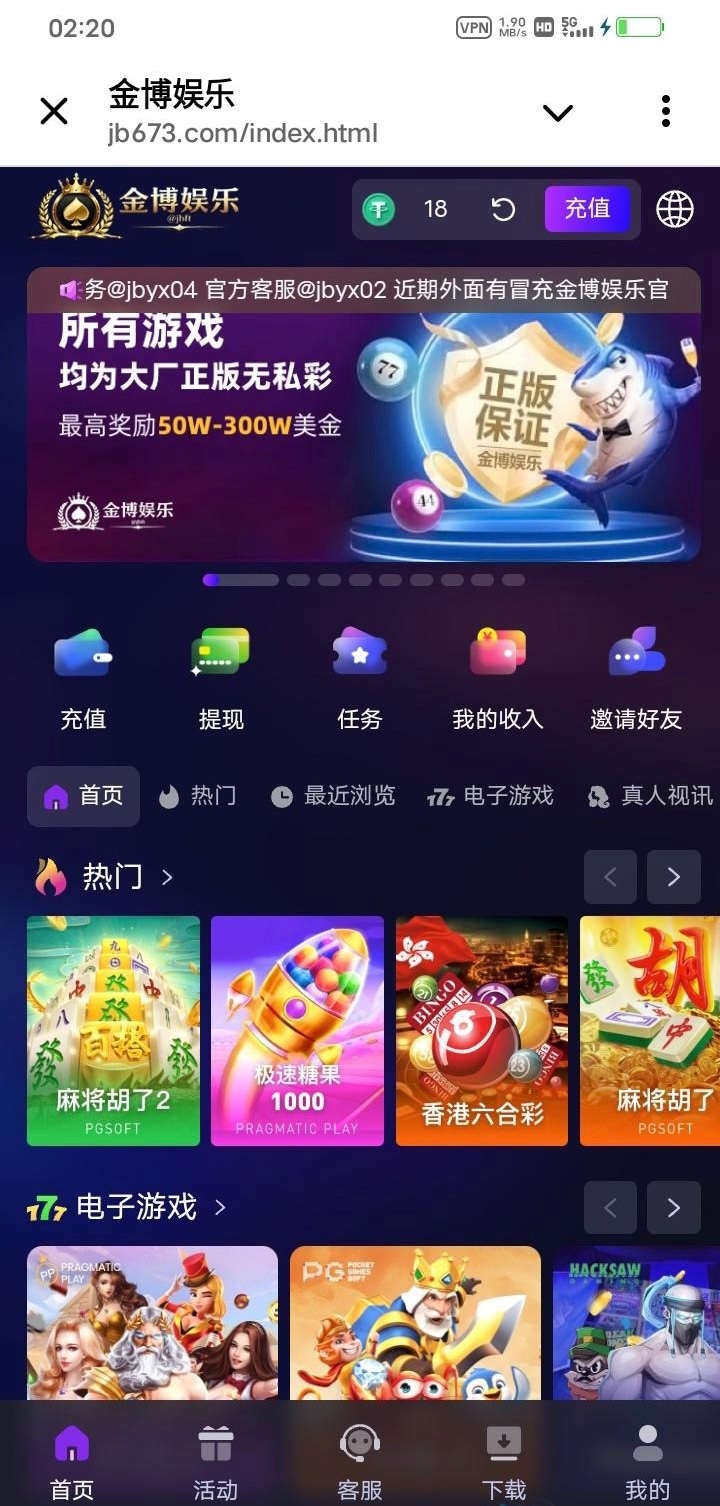Image resolution: width=720 pixels, height=1506 pixels.
Task: Expand the page title dropdown chevron
Action: pos(557,112)
